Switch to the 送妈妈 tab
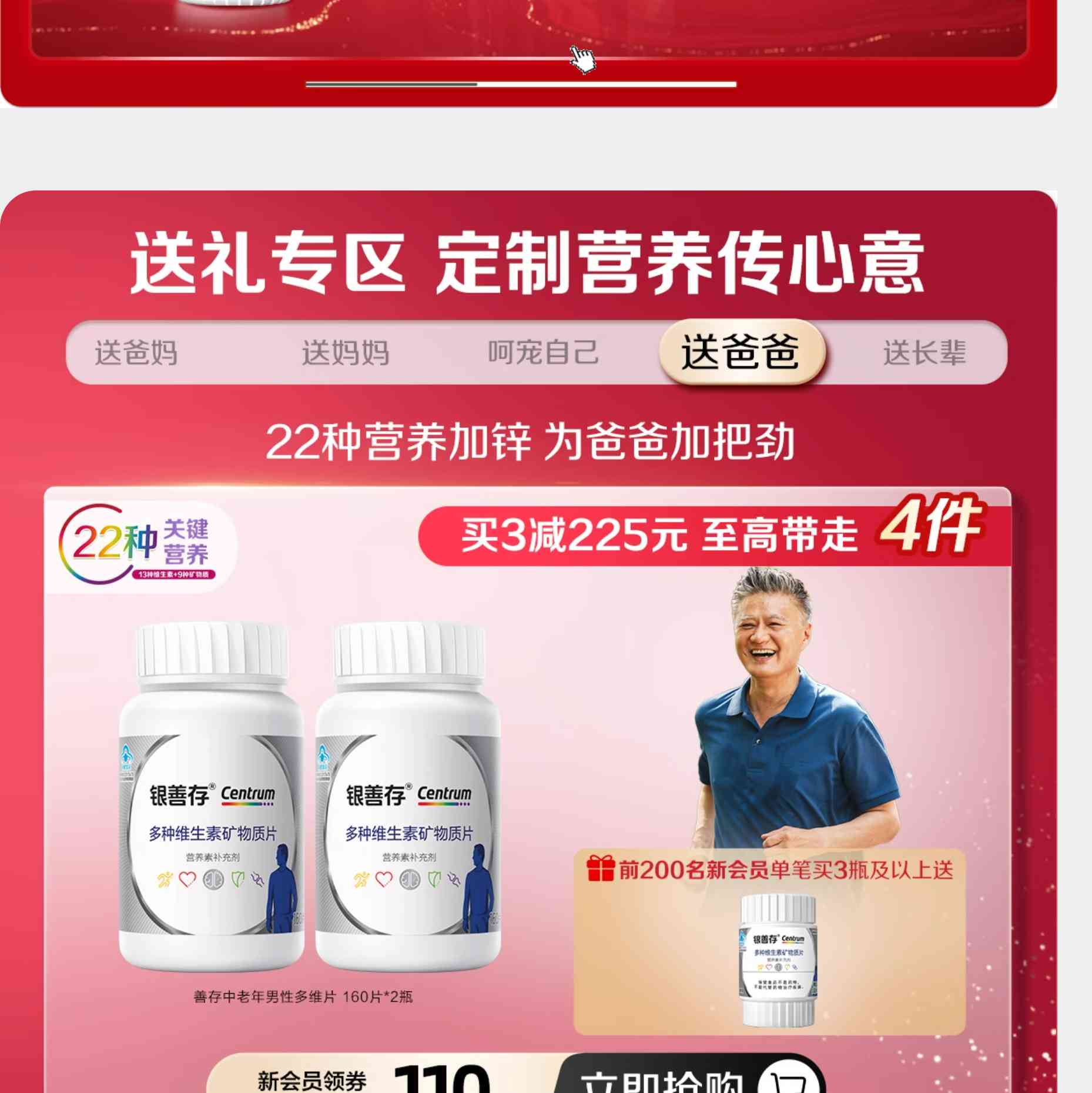The width and height of the screenshot is (1092, 1093). (346, 353)
